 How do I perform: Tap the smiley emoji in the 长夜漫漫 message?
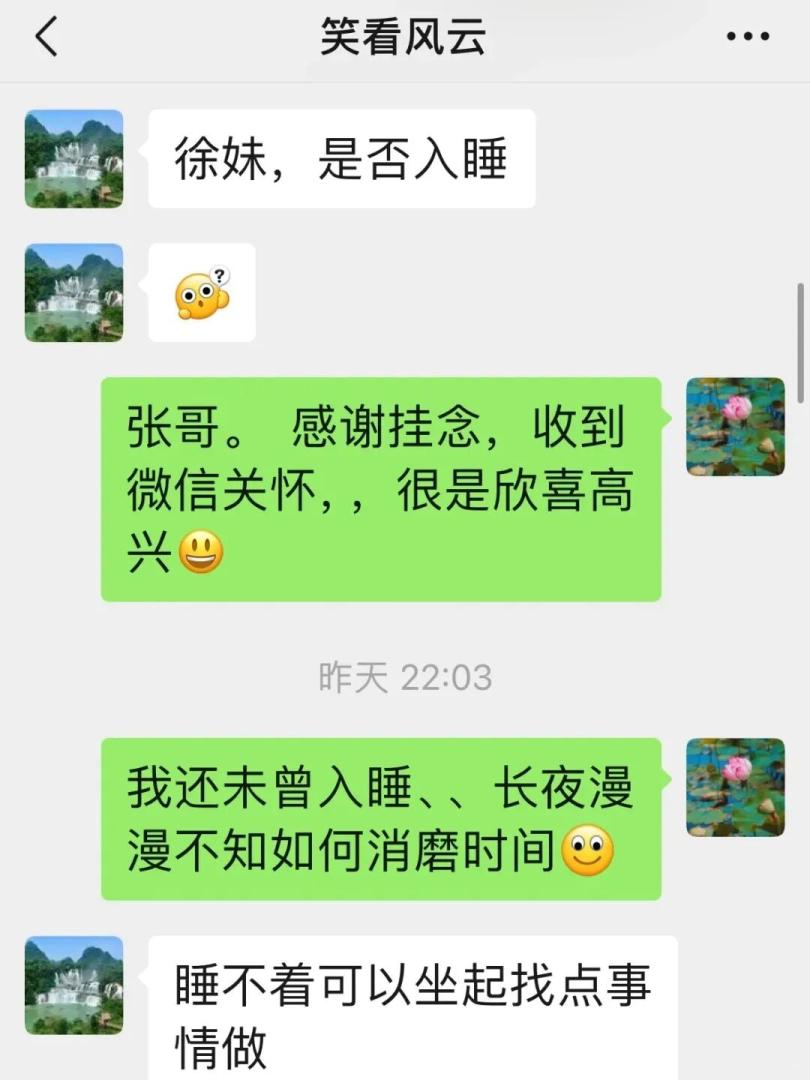coord(590,851)
